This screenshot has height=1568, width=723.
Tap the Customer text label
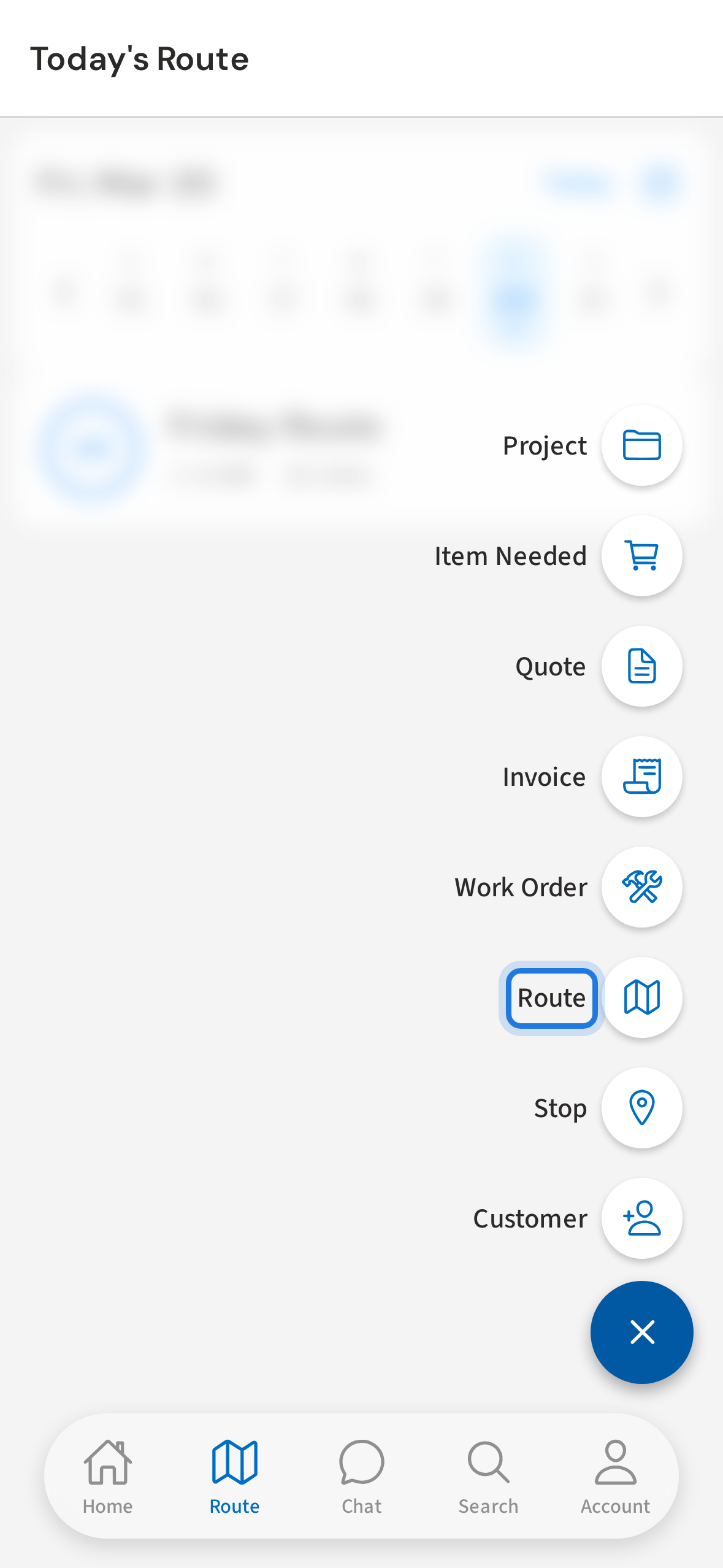[x=530, y=1218]
